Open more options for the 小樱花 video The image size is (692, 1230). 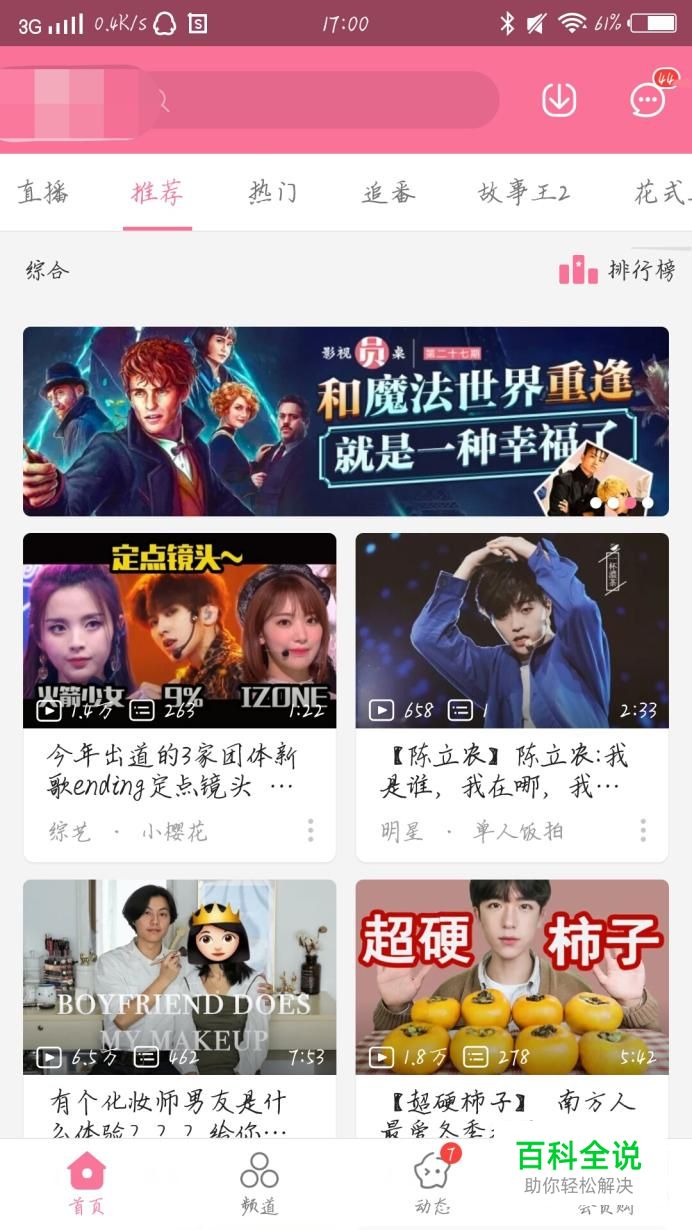311,830
